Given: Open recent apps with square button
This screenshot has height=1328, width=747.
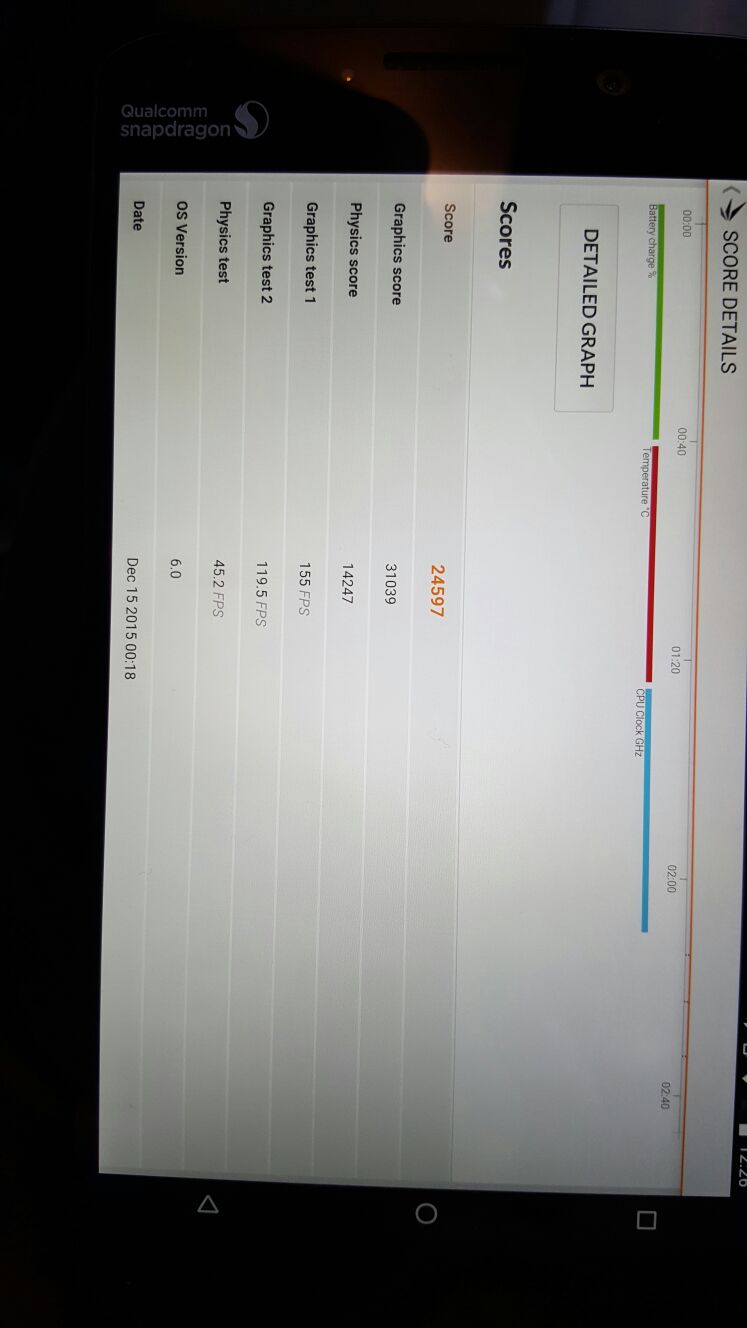Looking at the screenshot, I should tap(646, 1220).
